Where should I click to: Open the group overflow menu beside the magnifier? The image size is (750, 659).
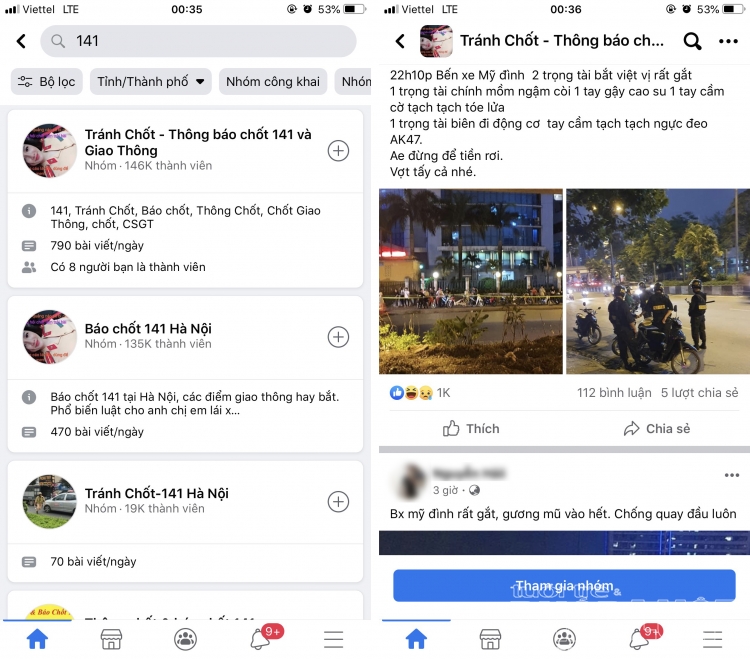(x=729, y=41)
